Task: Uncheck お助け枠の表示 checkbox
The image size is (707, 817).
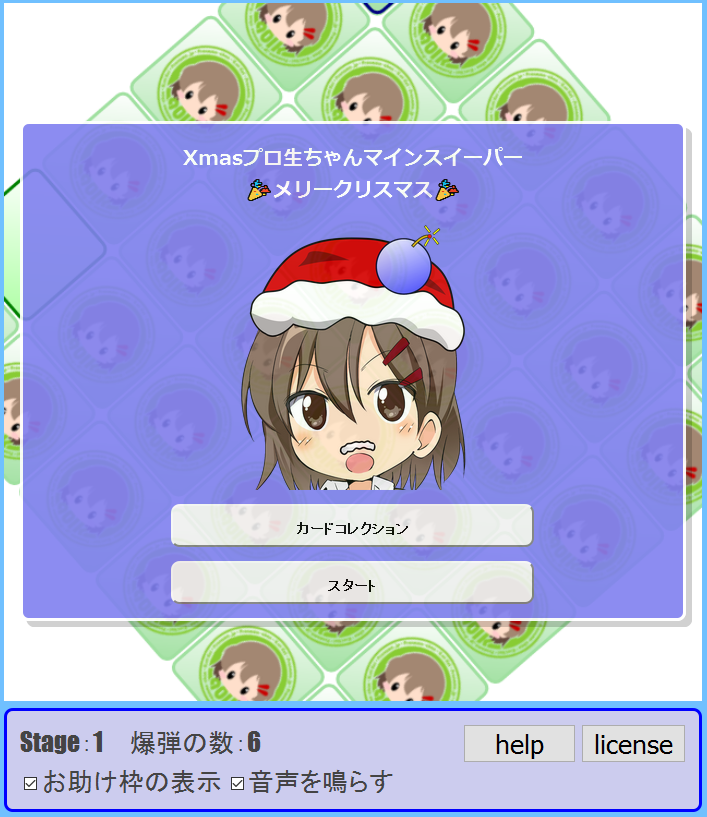Action: tap(31, 783)
